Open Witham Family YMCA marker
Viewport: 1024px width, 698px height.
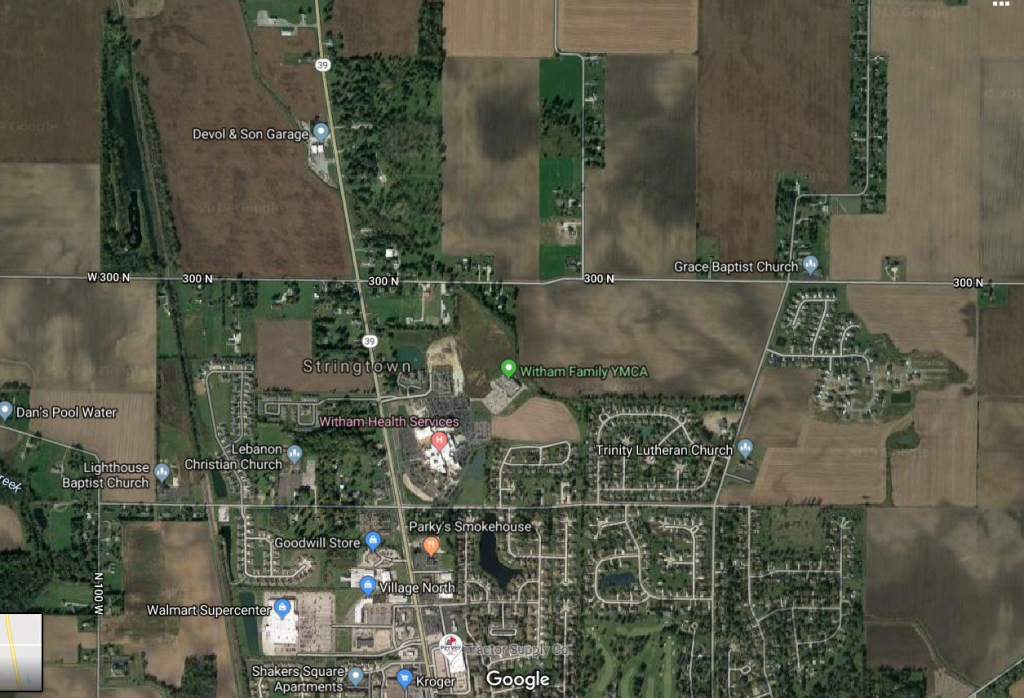[508, 369]
